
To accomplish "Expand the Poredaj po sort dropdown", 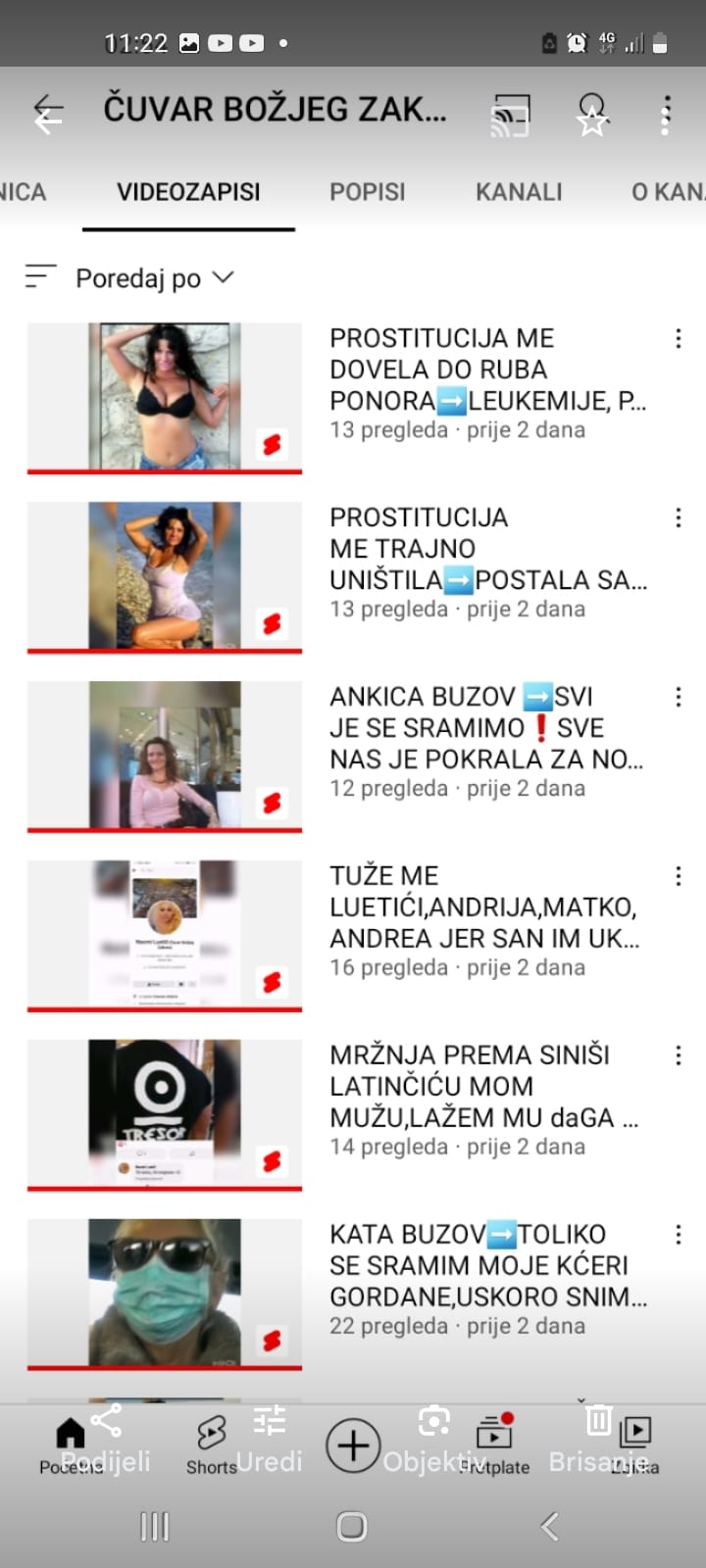I will click(x=155, y=278).
